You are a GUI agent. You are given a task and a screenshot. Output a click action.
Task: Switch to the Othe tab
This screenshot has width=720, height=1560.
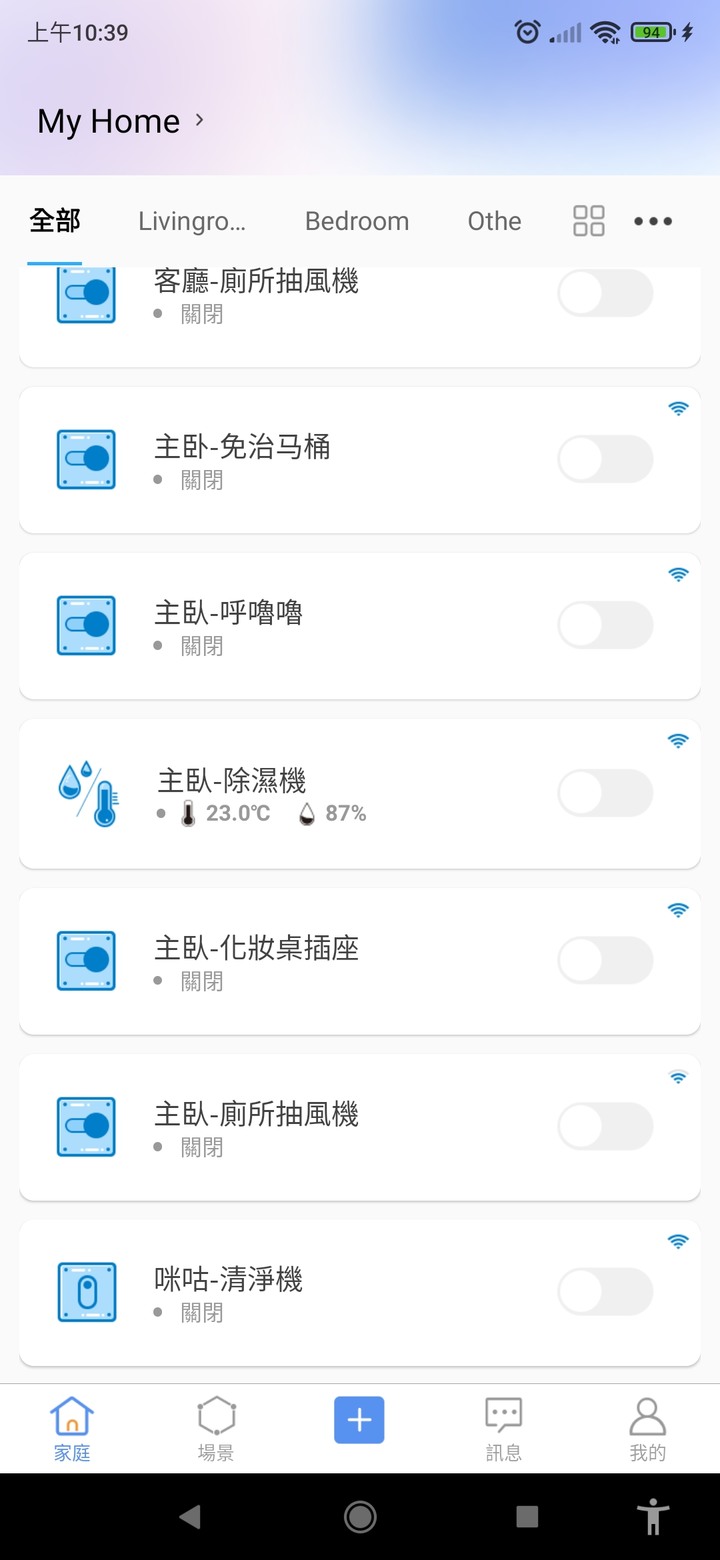point(494,221)
